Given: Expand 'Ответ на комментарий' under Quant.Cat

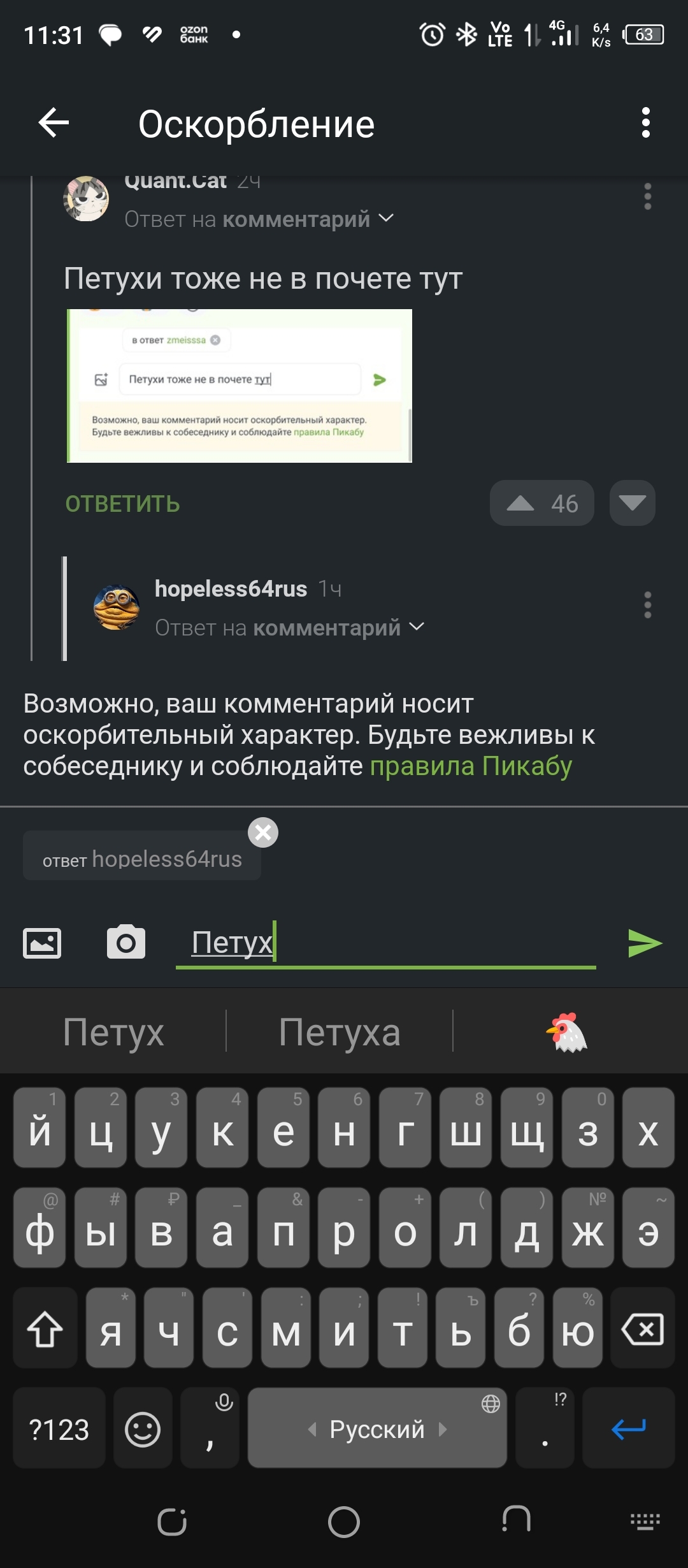Looking at the screenshot, I should tap(259, 219).
